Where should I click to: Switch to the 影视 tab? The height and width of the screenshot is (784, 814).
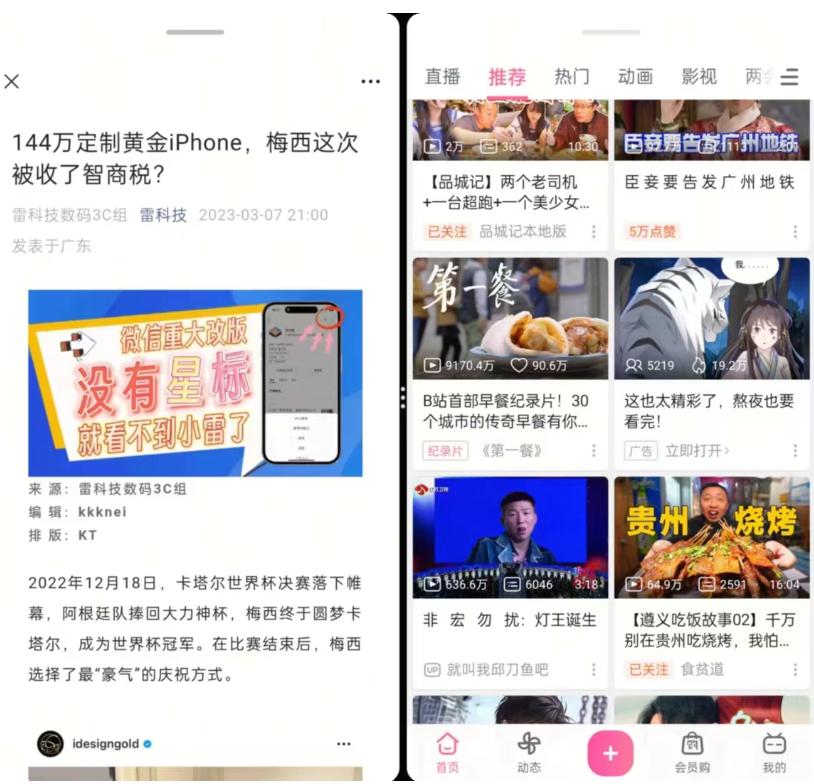(699, 77)
